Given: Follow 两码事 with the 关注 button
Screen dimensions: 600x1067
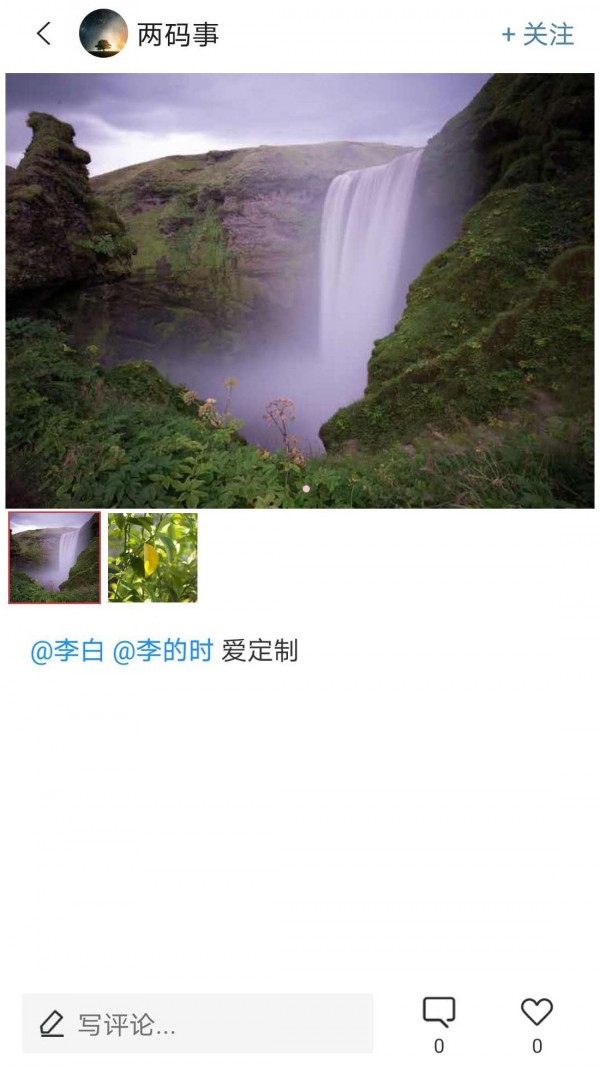Looking at the screenshot, I should (x=538, y=35).
